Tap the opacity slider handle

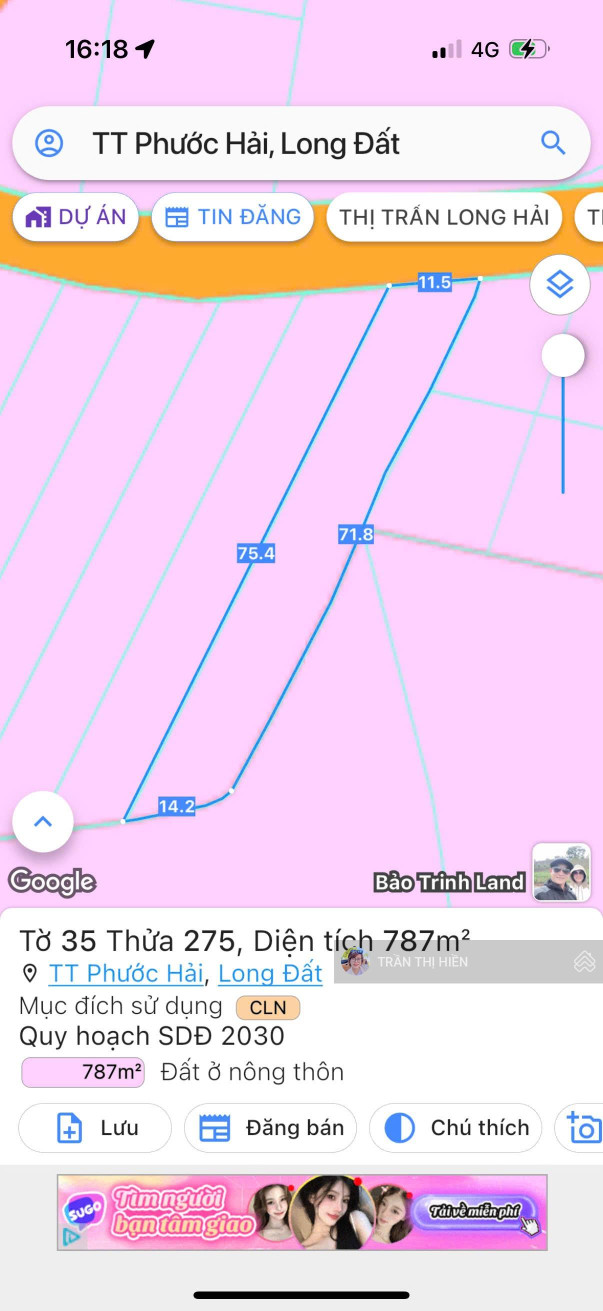click(563, 355)
